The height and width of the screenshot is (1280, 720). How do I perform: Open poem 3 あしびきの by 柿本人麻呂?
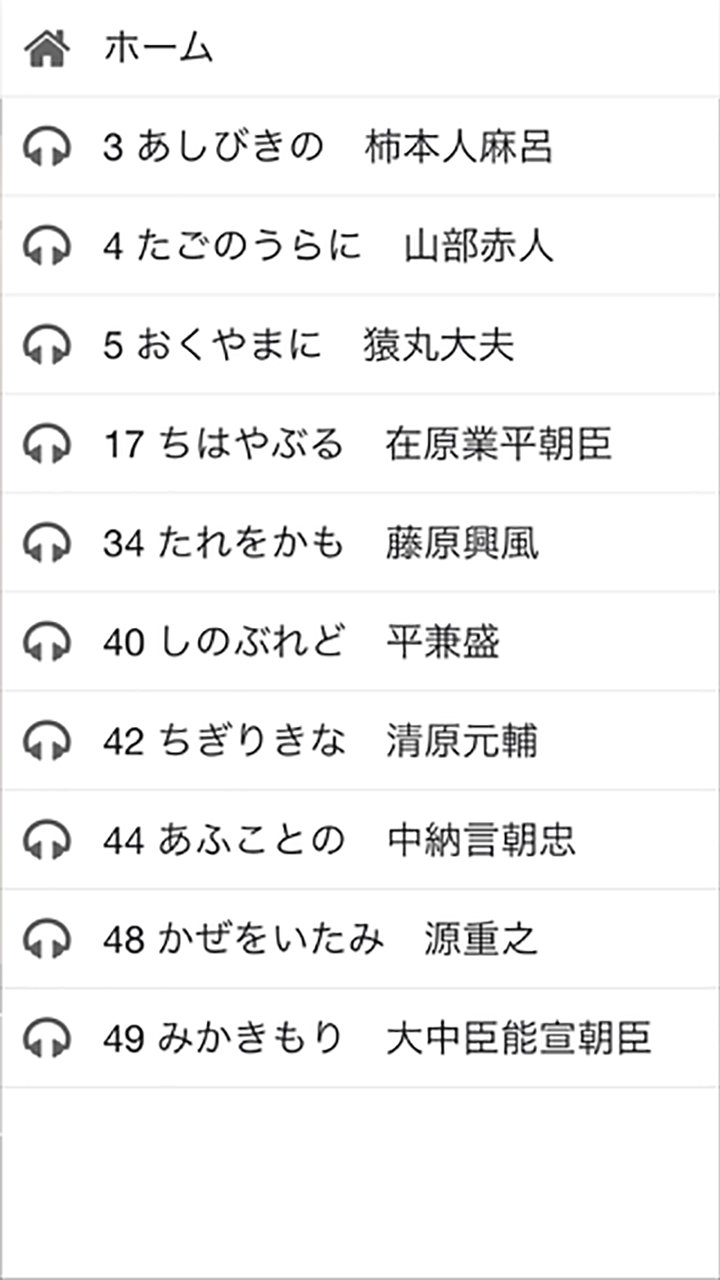(327, 147)
